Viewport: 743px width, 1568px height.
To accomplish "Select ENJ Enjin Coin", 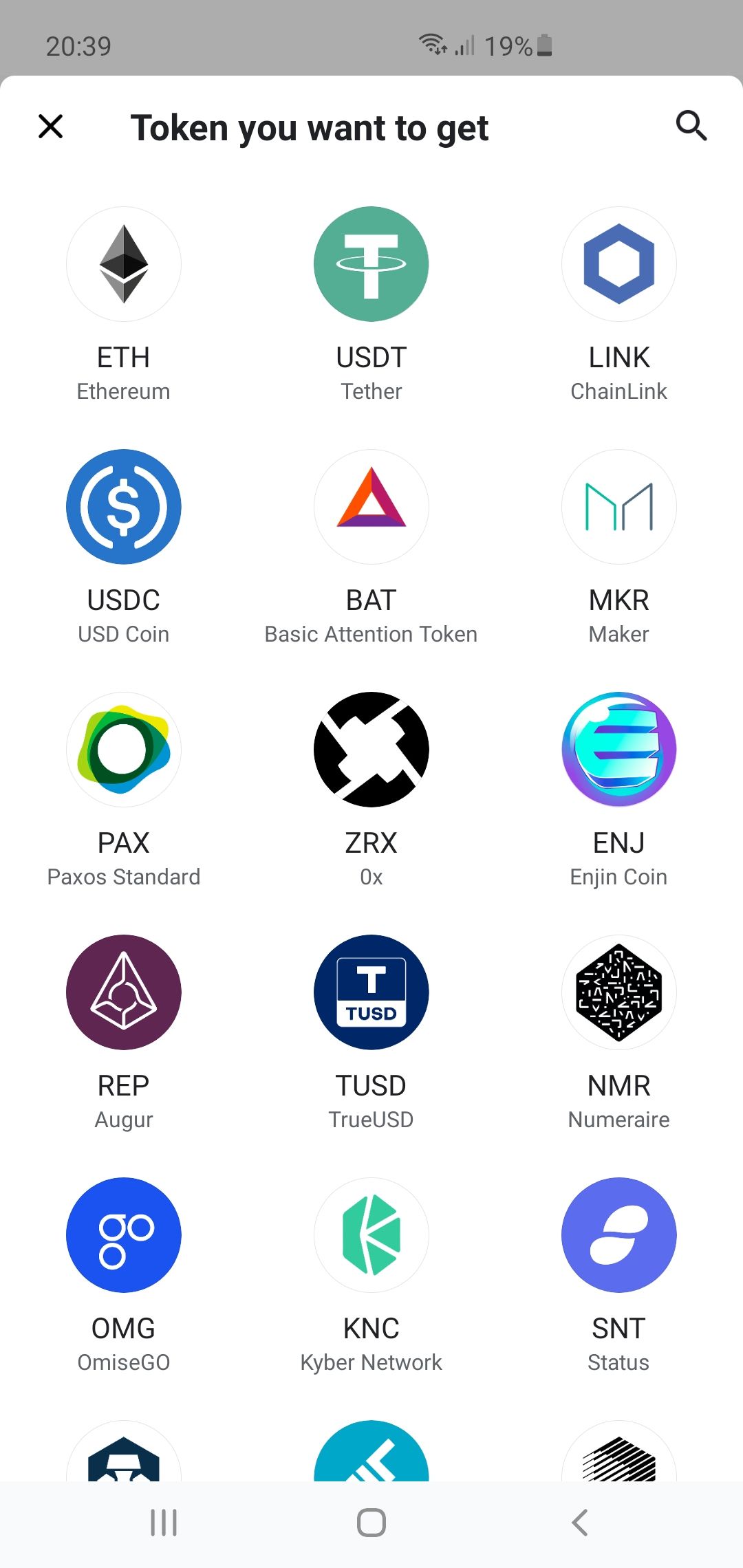I will click(619, 750).
